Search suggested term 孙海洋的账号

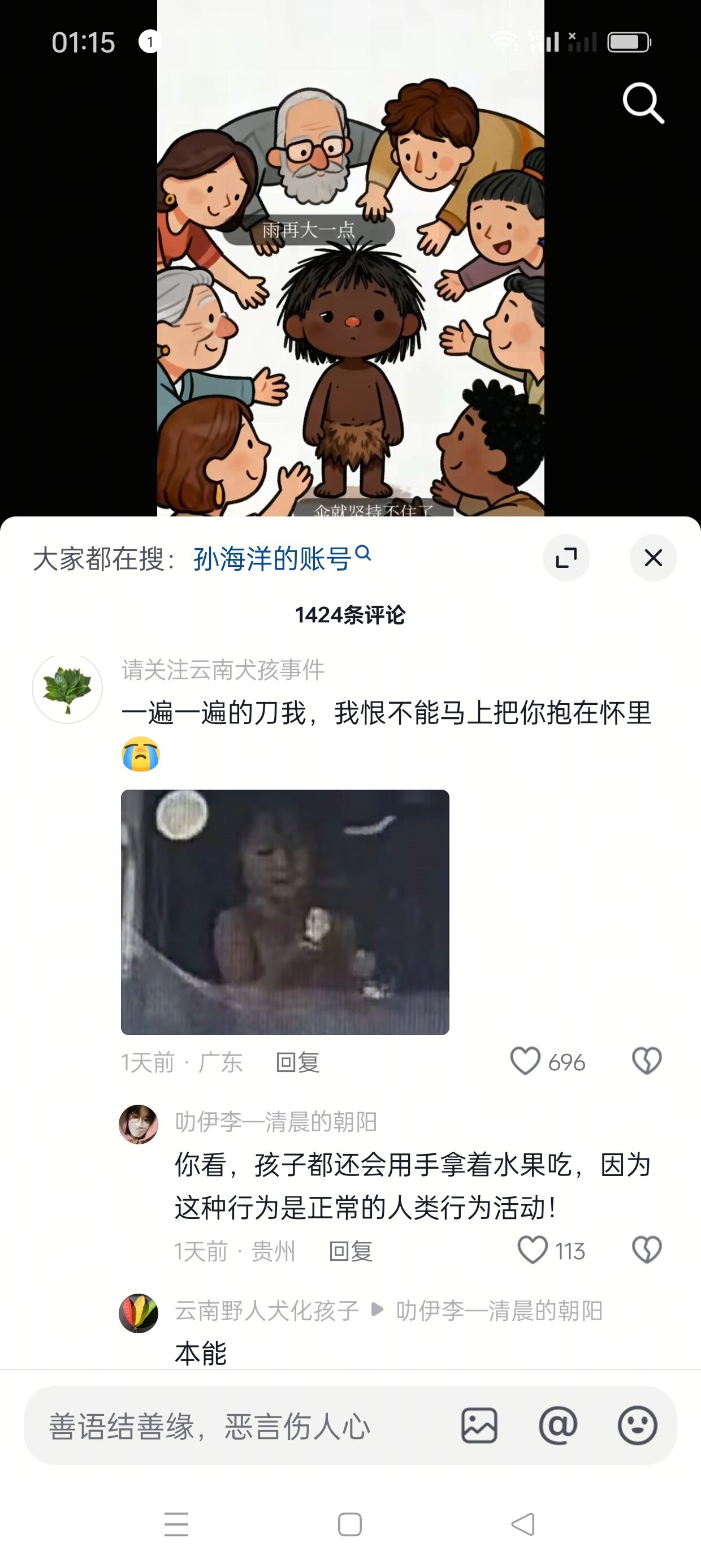(x=272, y=558)
